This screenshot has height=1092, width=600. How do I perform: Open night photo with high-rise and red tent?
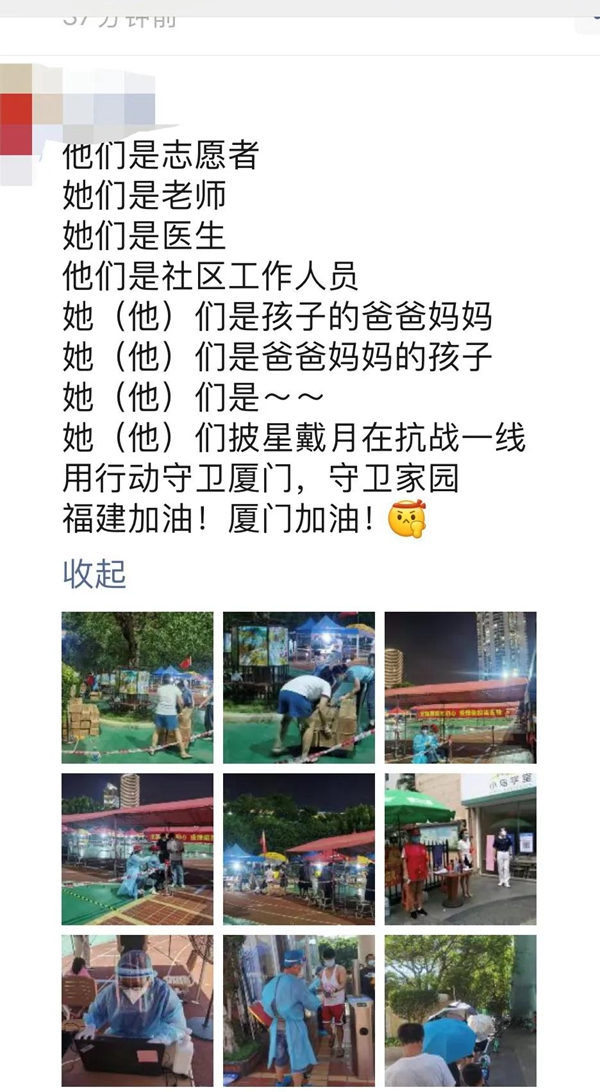coord(460,687)
